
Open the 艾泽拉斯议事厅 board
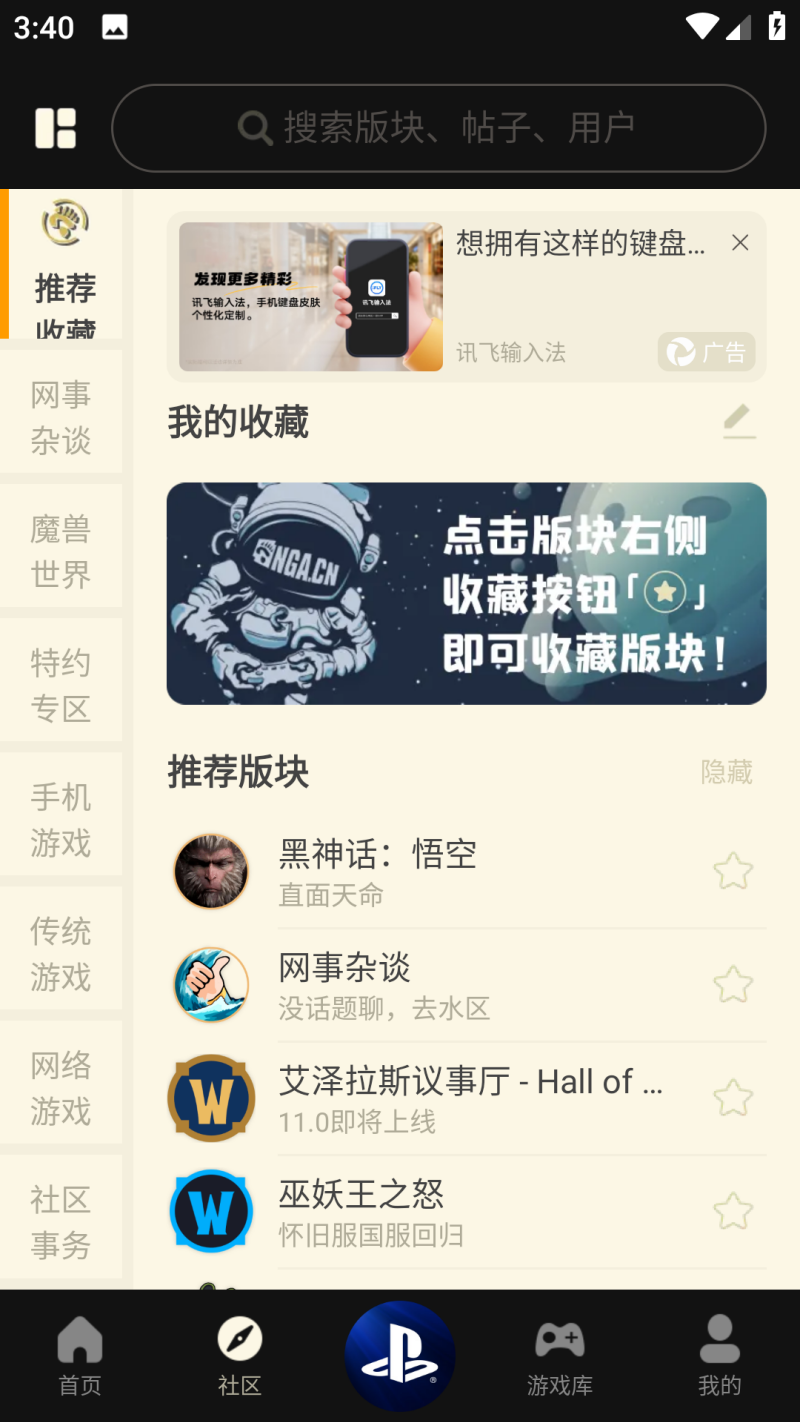coord(470,1098)
